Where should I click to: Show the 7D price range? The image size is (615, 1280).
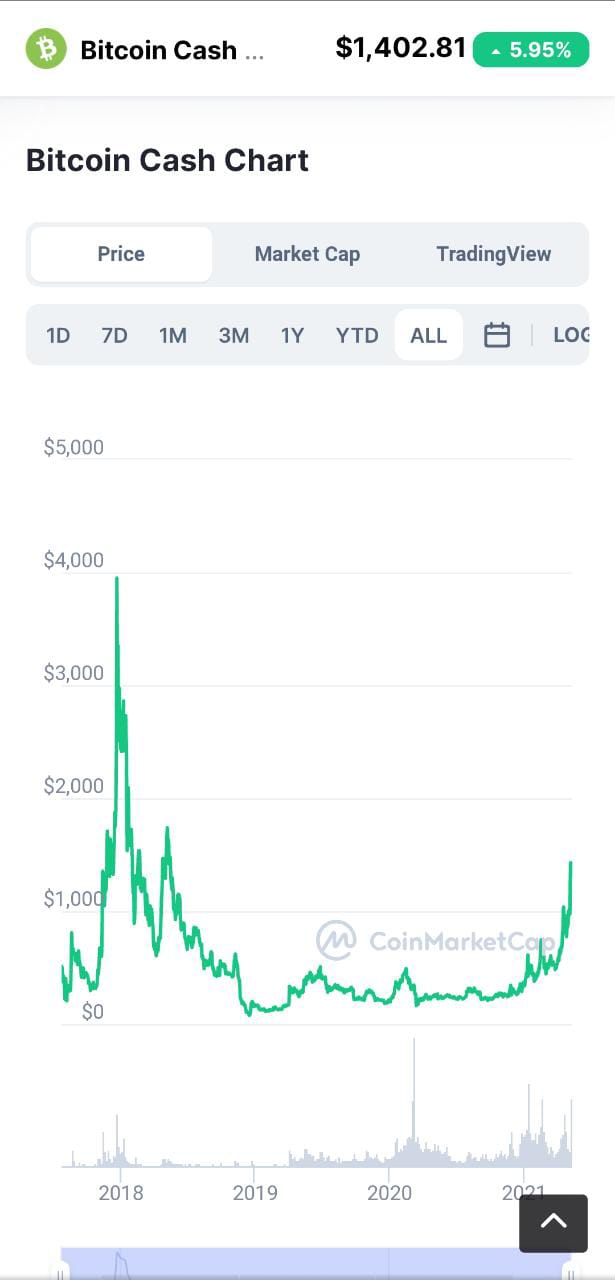pos(114,335)
